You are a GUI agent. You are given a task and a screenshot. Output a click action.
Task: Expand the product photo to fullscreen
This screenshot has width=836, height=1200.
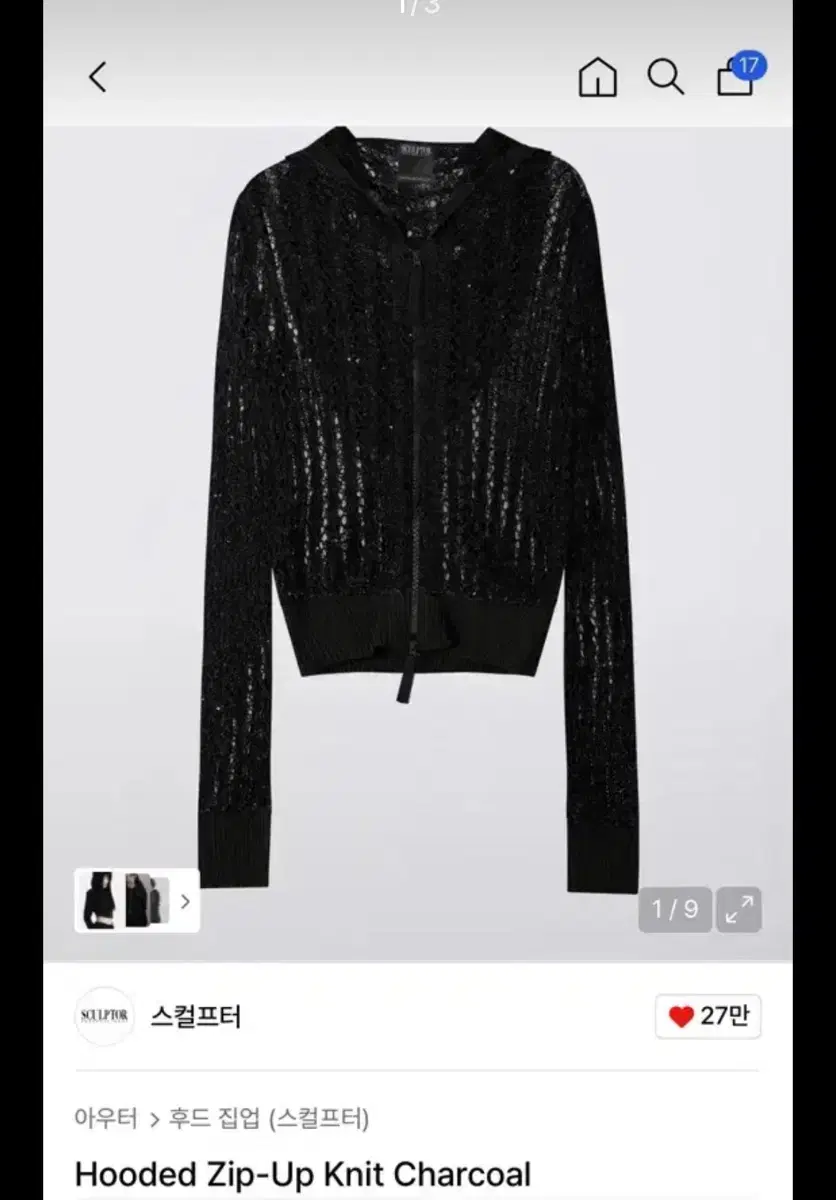pyautogui.click(x=739, y=910)
